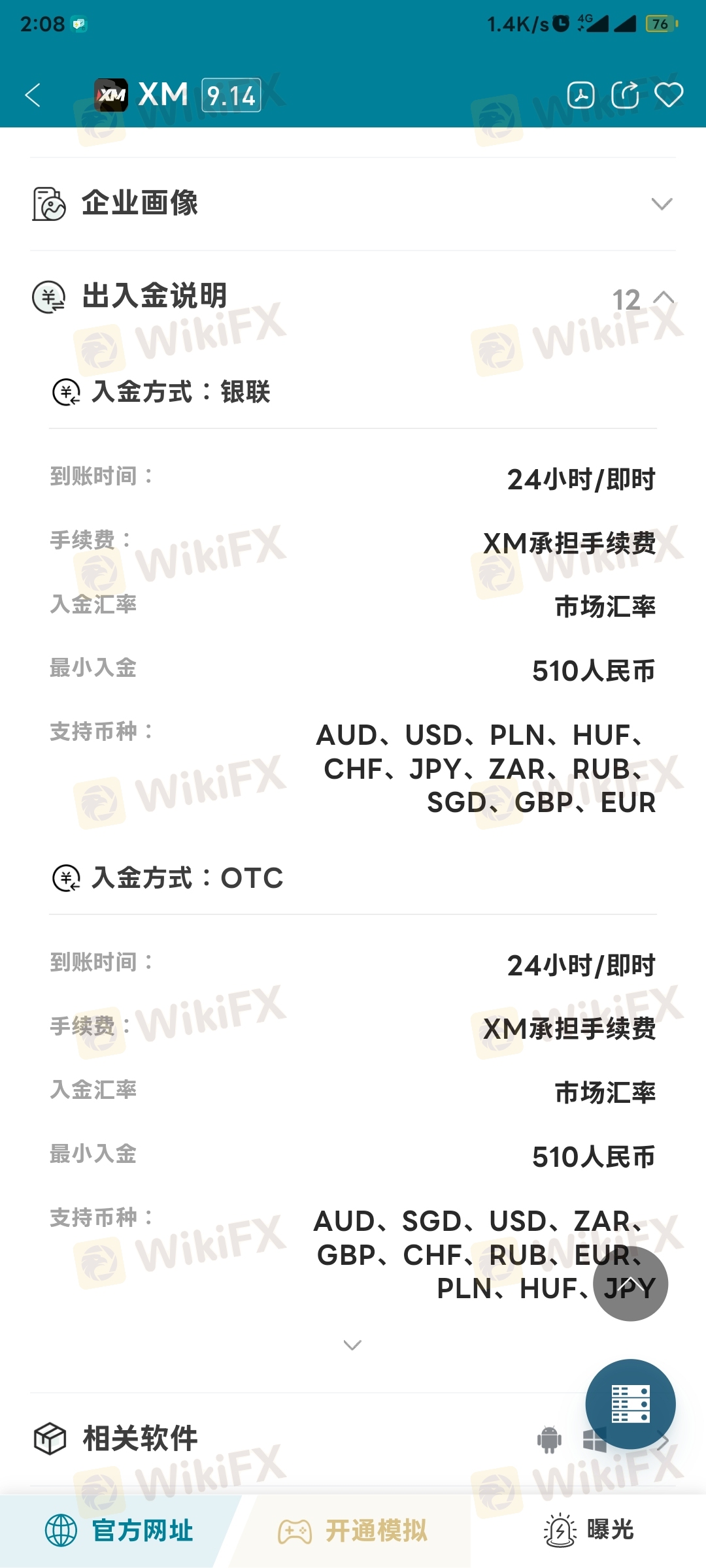Open the 相关软件 row
Image resolution: width=706 pixels, height=1568 pixels.
tap(353, 1440)
